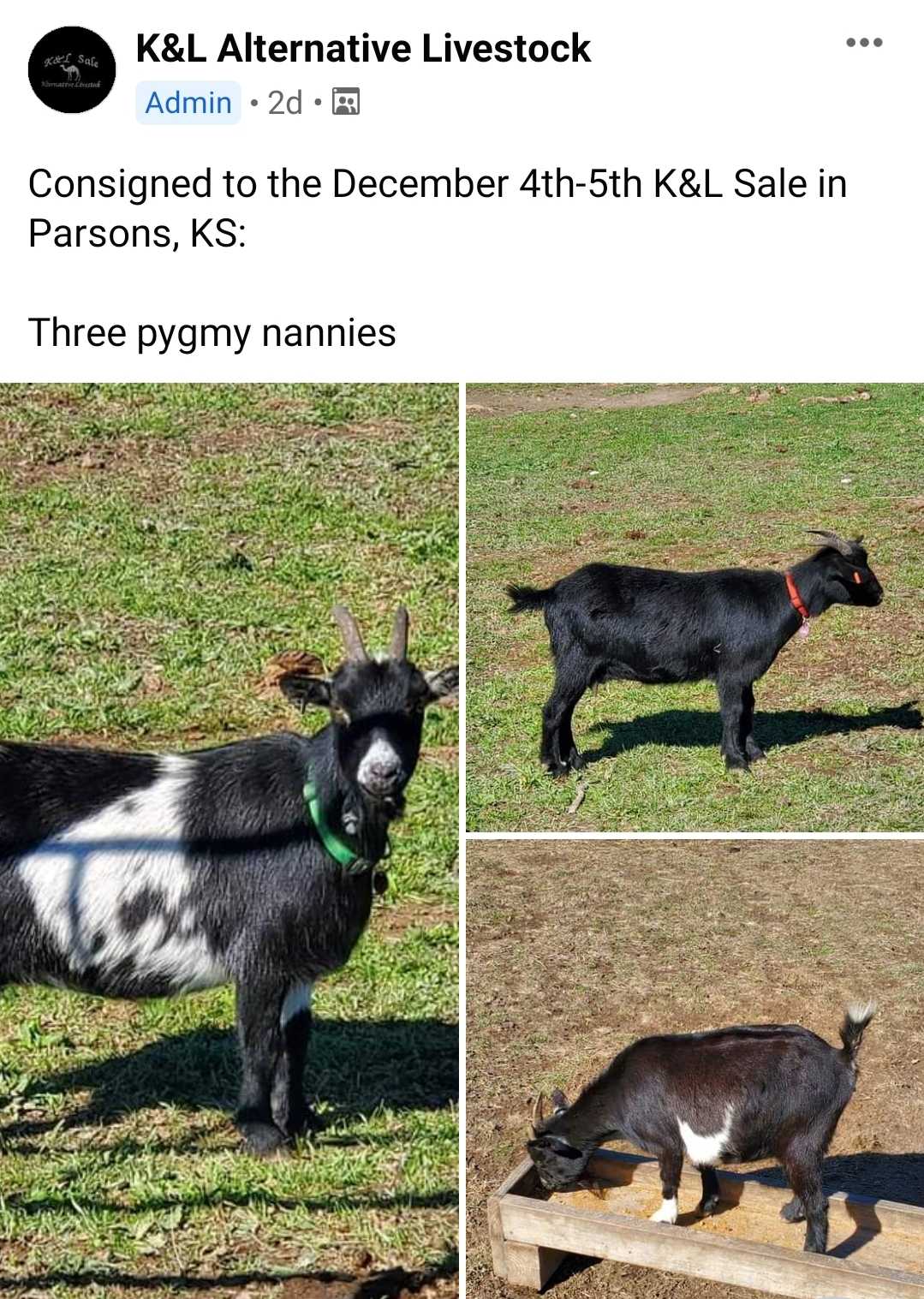Tap the K&L Alternative Livestock page name
Screen dimensions: 924x1299
[363, 49]
